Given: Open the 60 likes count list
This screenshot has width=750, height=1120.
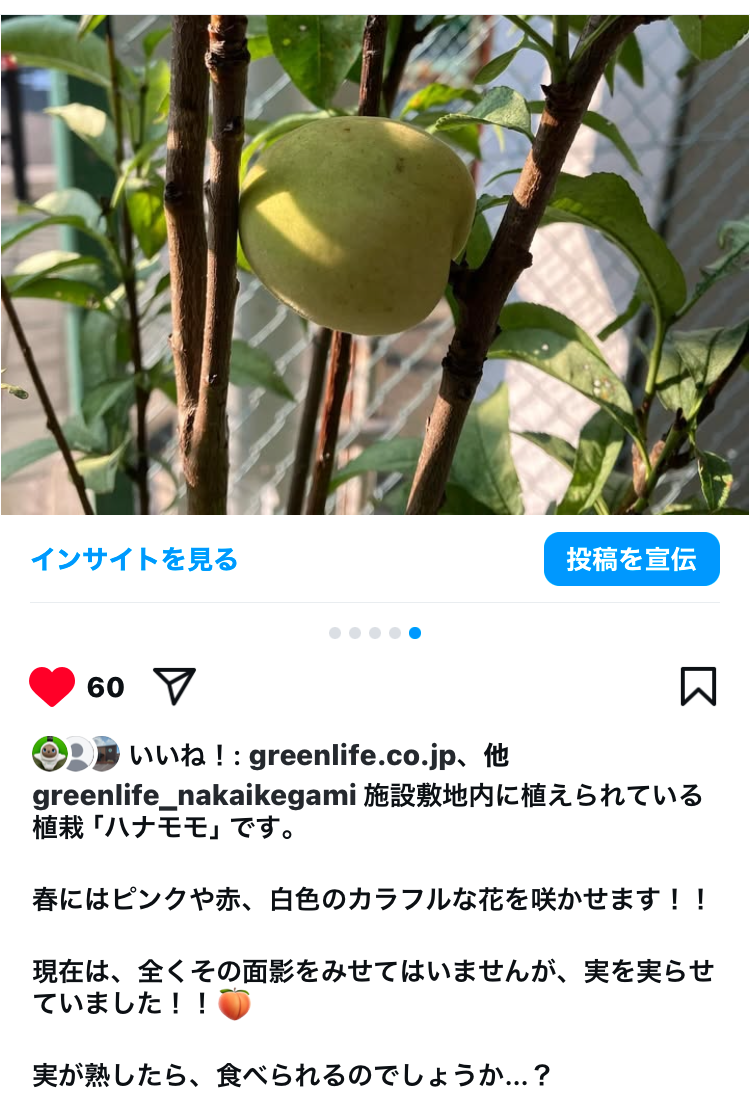Looking at the screenshot, I should [x=105, y=688].
